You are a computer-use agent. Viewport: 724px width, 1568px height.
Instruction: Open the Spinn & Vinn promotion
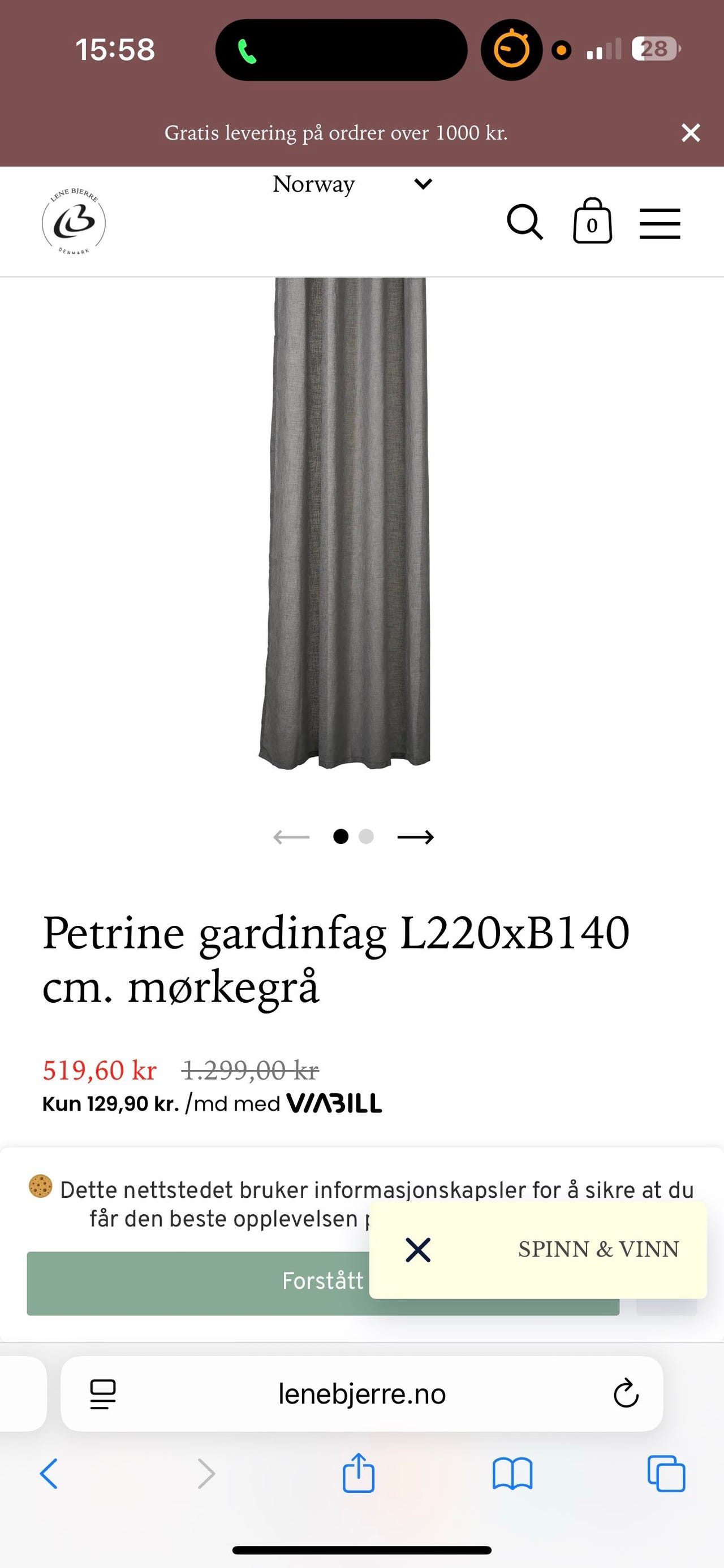pyautogui.click(x=597, y=1249)
